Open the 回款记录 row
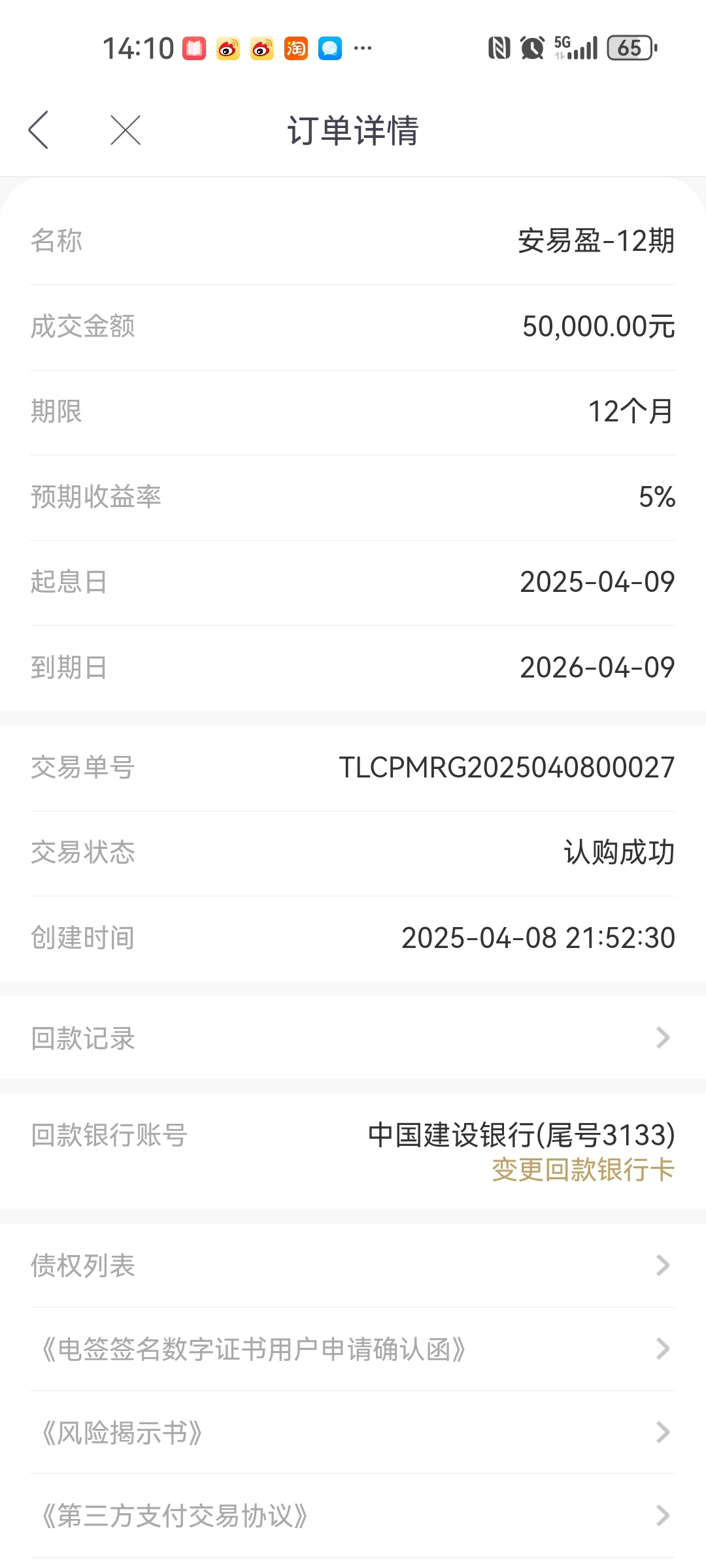Viewport: 706px width, 1568px height. coord(353,1037)
